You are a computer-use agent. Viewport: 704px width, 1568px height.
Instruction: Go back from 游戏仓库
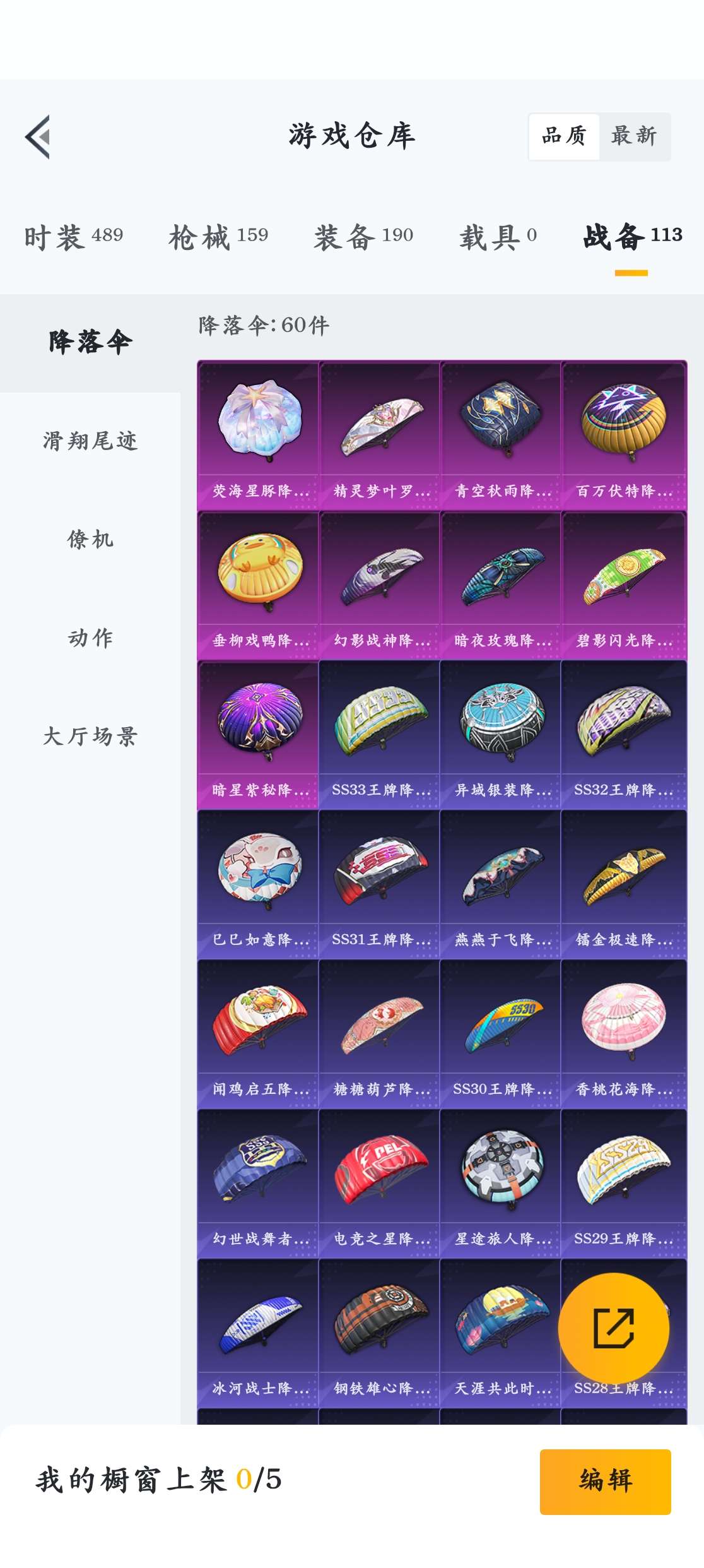(x=38, y=137)
